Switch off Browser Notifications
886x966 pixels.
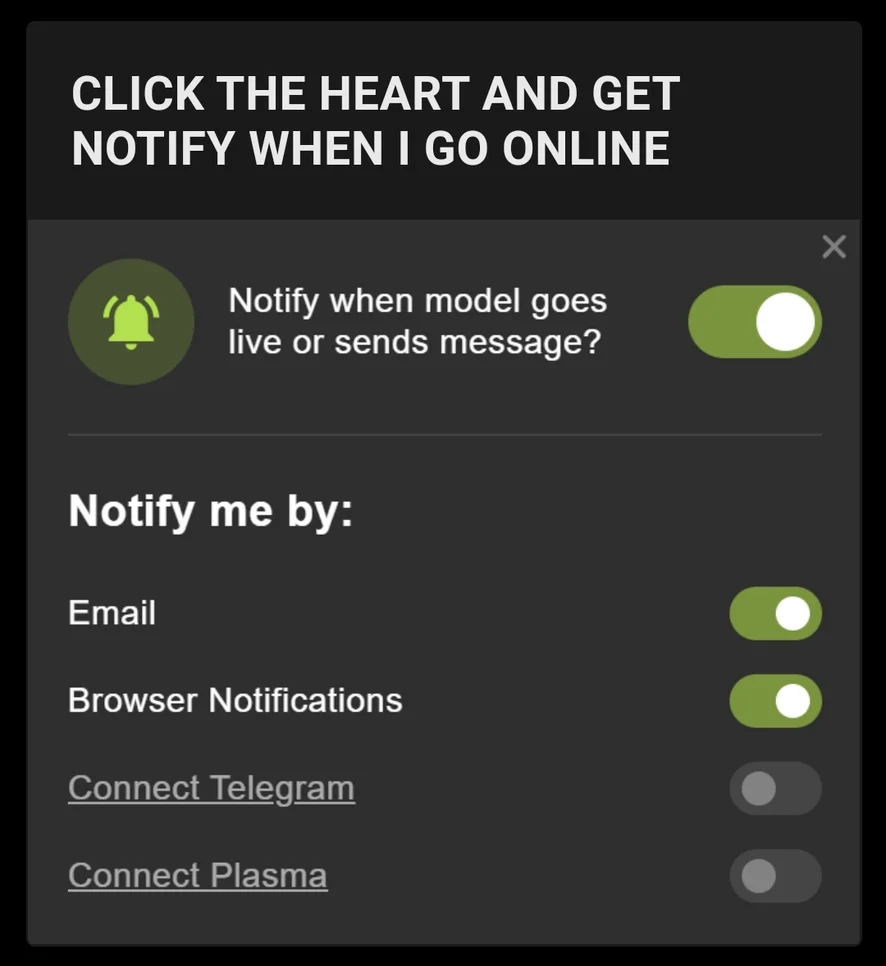[775, 701]
